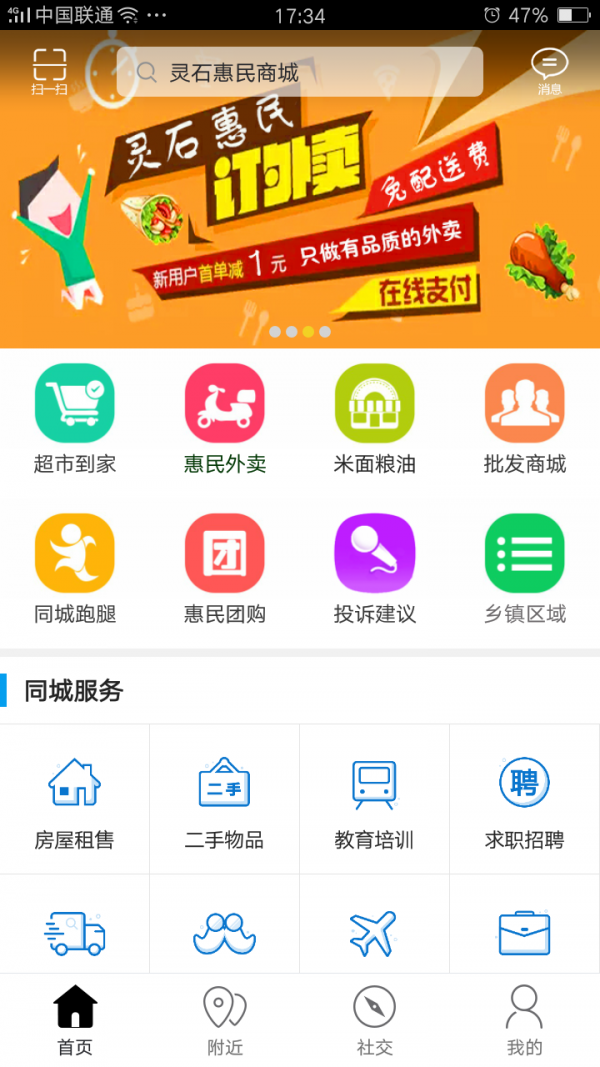This screenshot has width=600, height=1067.
Task: Select 乡镇区域 area list
Action: (x=525, y=568)
